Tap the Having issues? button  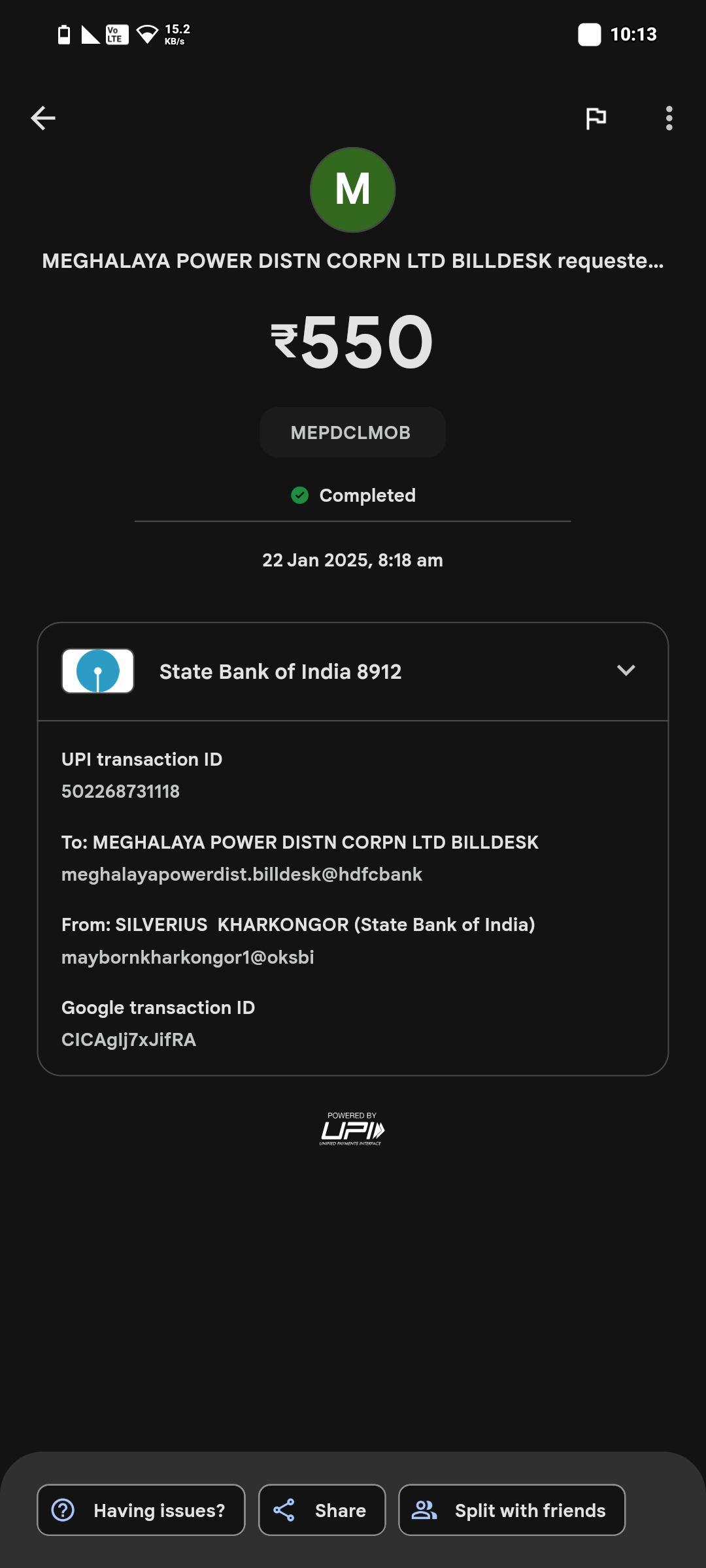tap(141, 1510)
